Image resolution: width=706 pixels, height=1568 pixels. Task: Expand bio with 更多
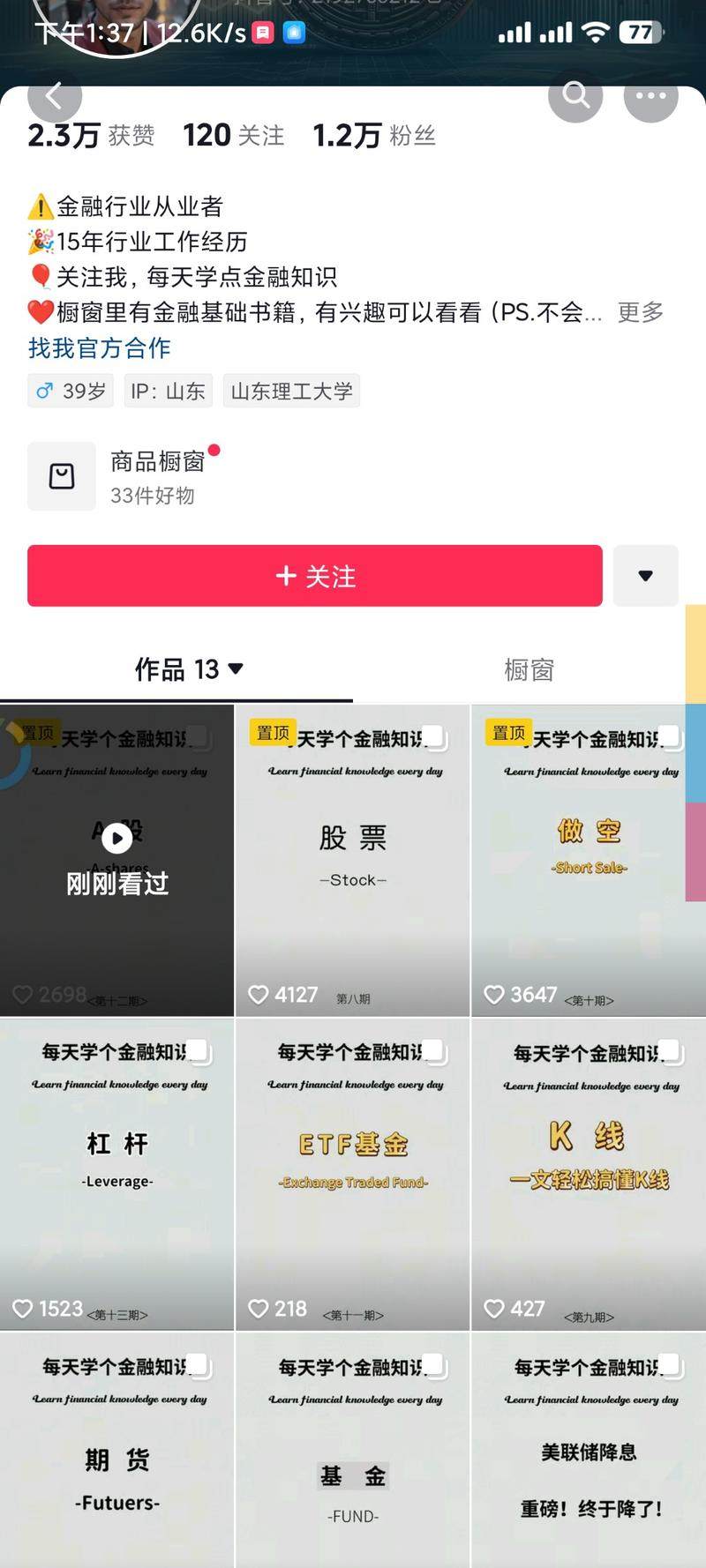point(640,312)
